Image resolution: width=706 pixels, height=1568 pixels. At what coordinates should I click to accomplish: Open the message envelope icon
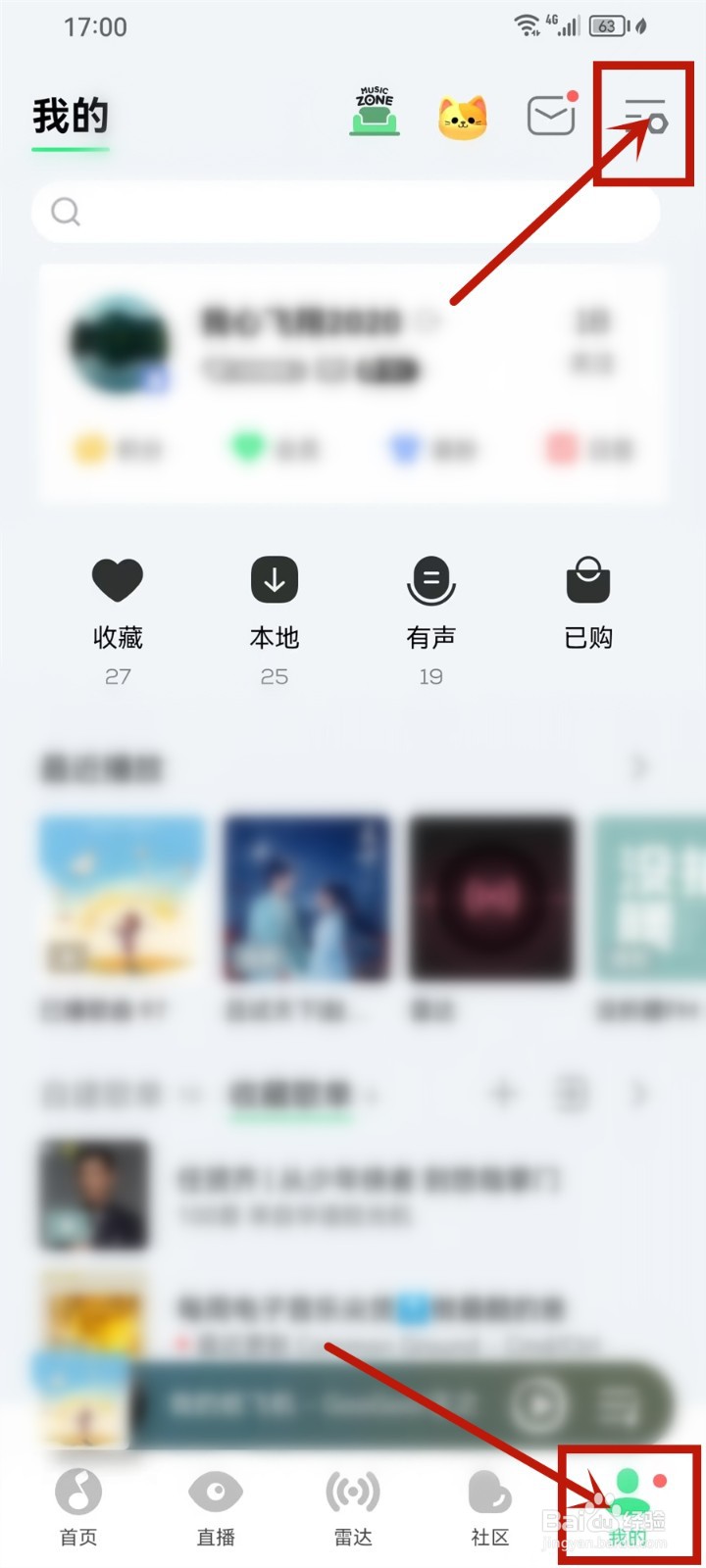coord(550,116)
